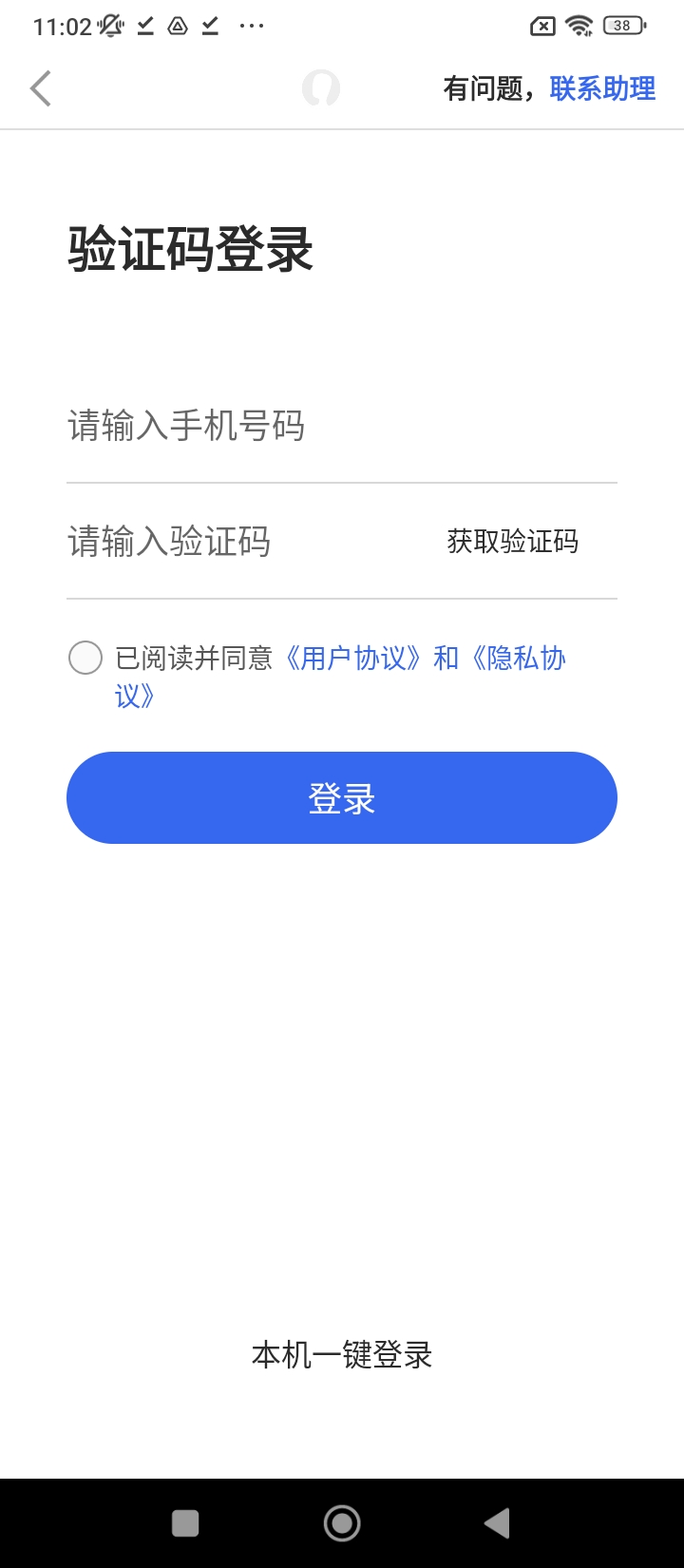Check the 已阅读并同意 agreement circle

(85, 658)
